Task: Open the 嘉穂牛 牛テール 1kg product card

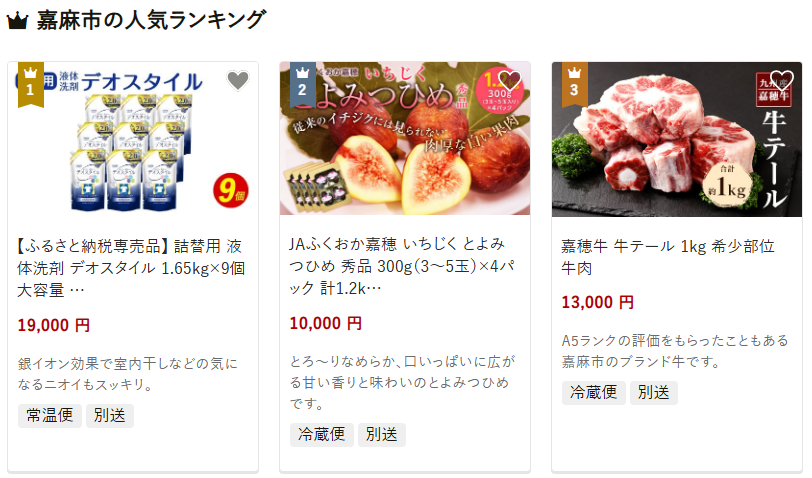Action: [675, 257]
